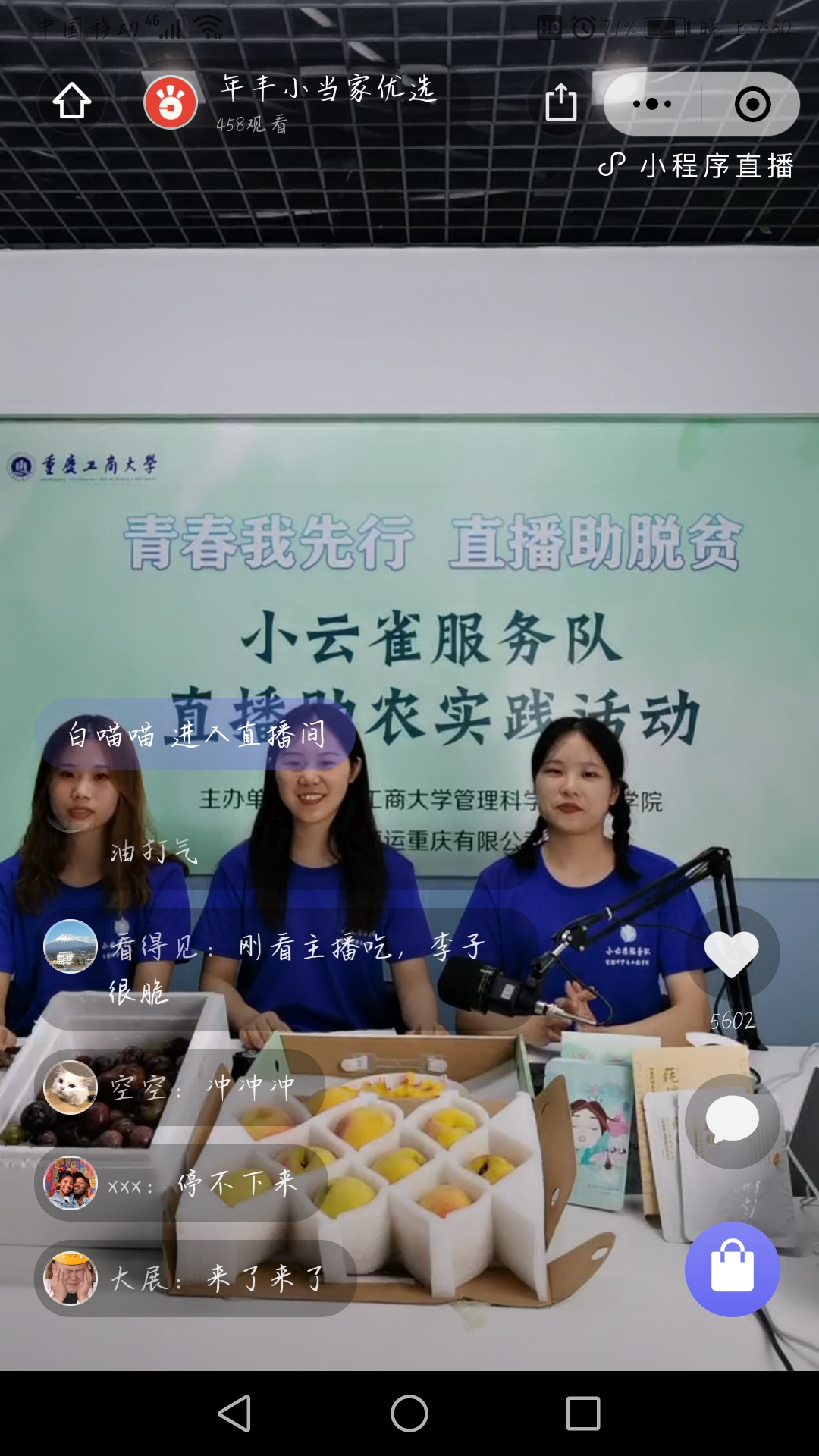The height and width of the screenshot is (1456, 819).
Task: Tap the system home button
Action: pyautogui.click(x=409, y=1414)
